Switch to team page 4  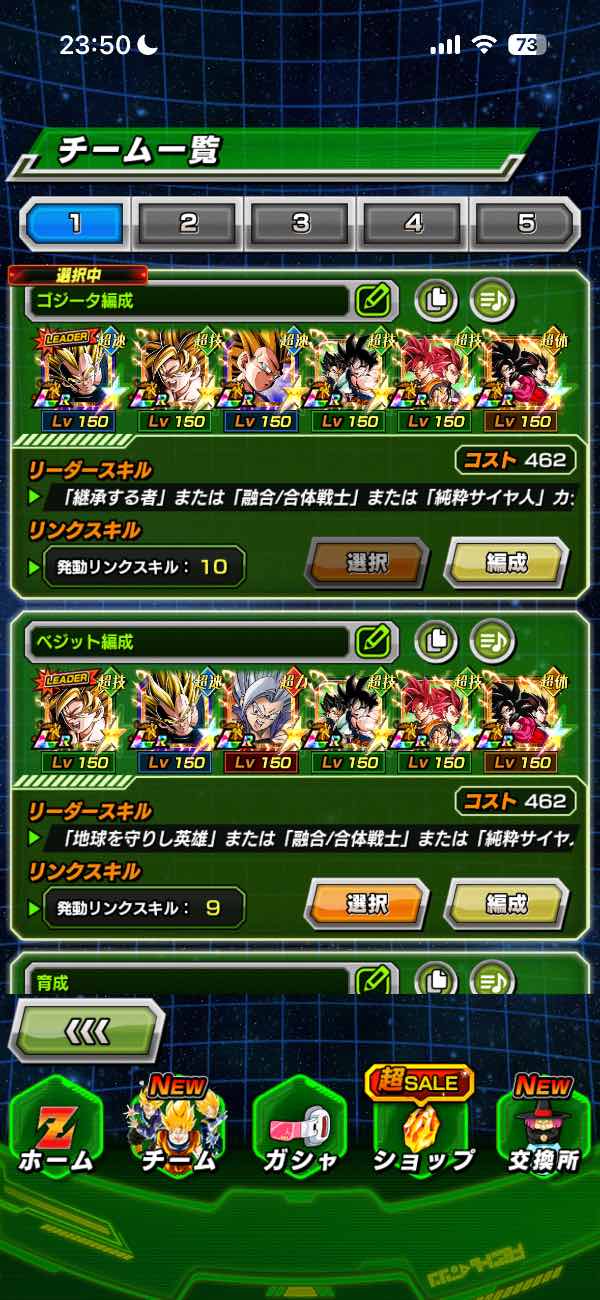click(413, 223)
